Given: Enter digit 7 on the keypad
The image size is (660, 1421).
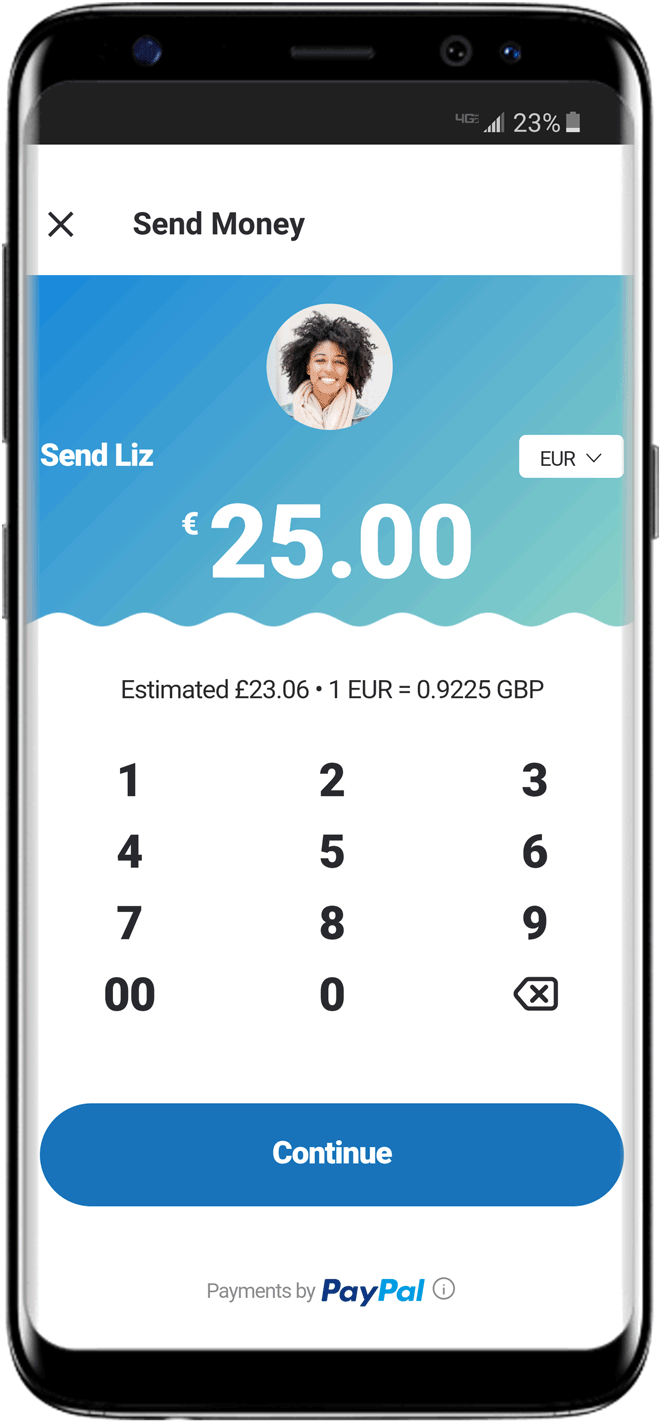Looking at the screenshot, I should [129, 924].
